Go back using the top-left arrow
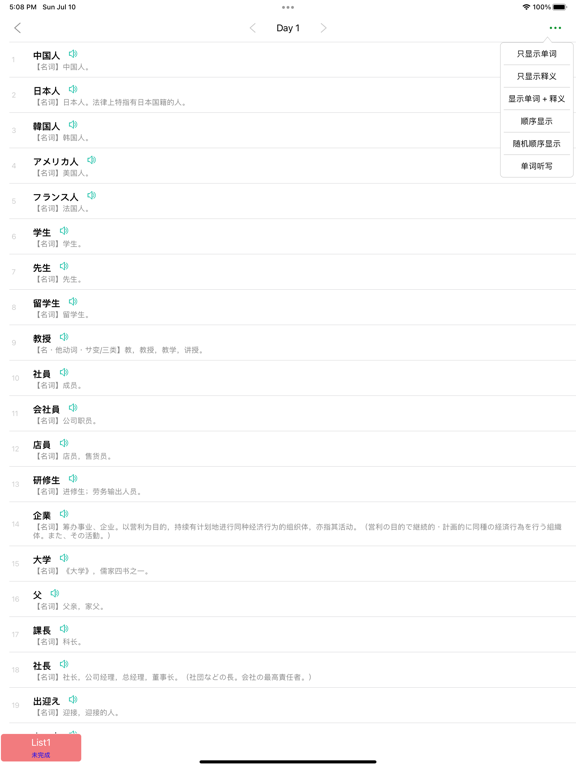 (x=18, y=28)
